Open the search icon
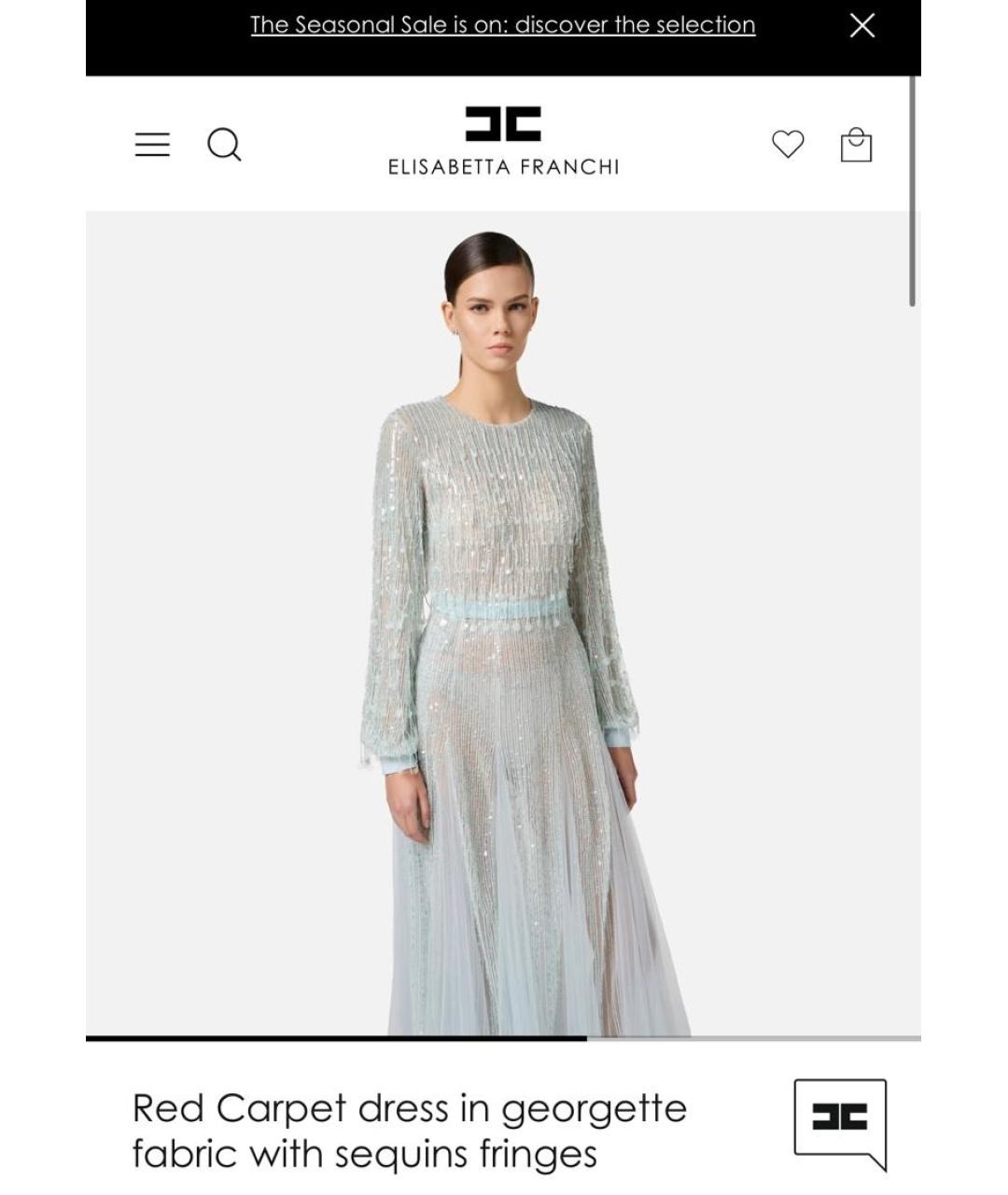This screenshot has width=1008, height=1195. coord(224,145)
